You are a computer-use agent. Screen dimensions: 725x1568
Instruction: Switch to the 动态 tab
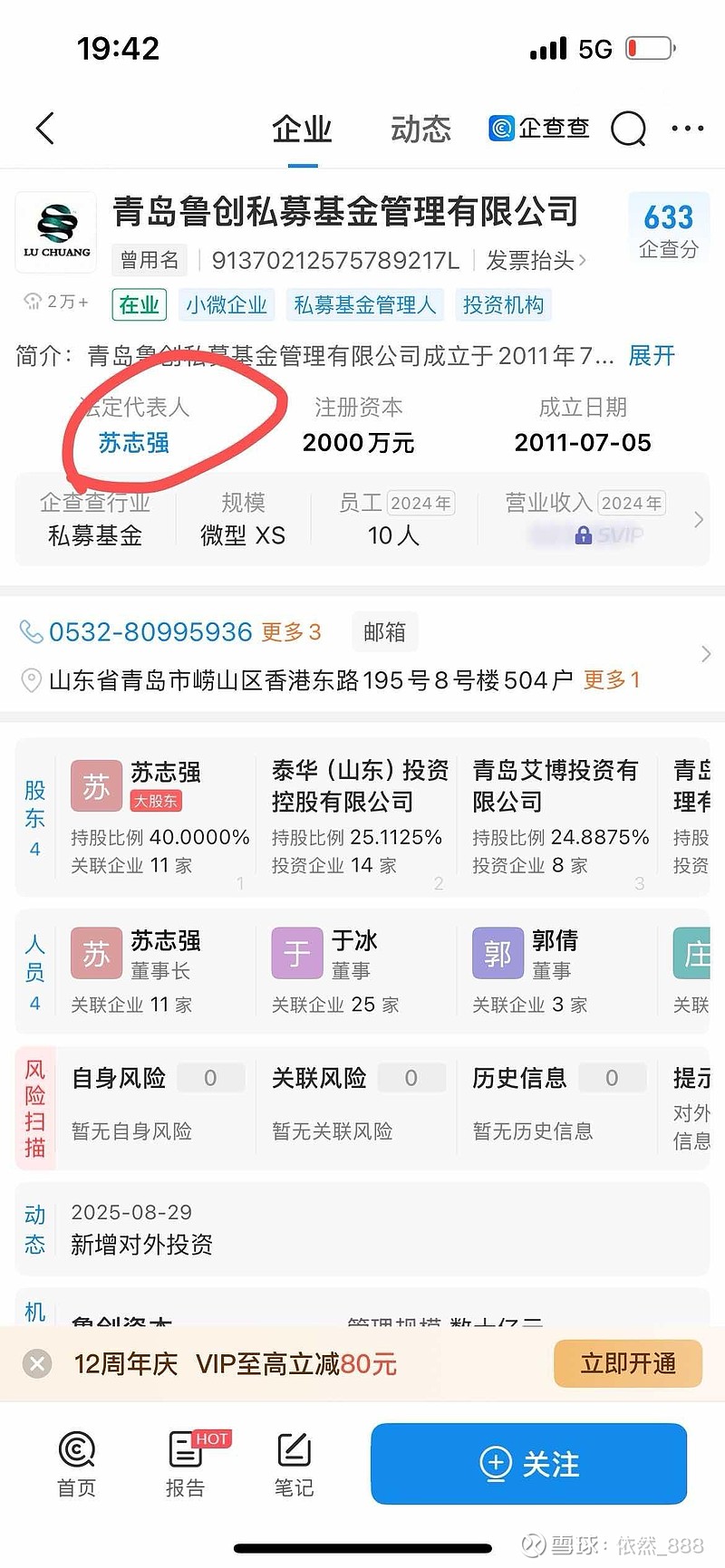[420, 129]
